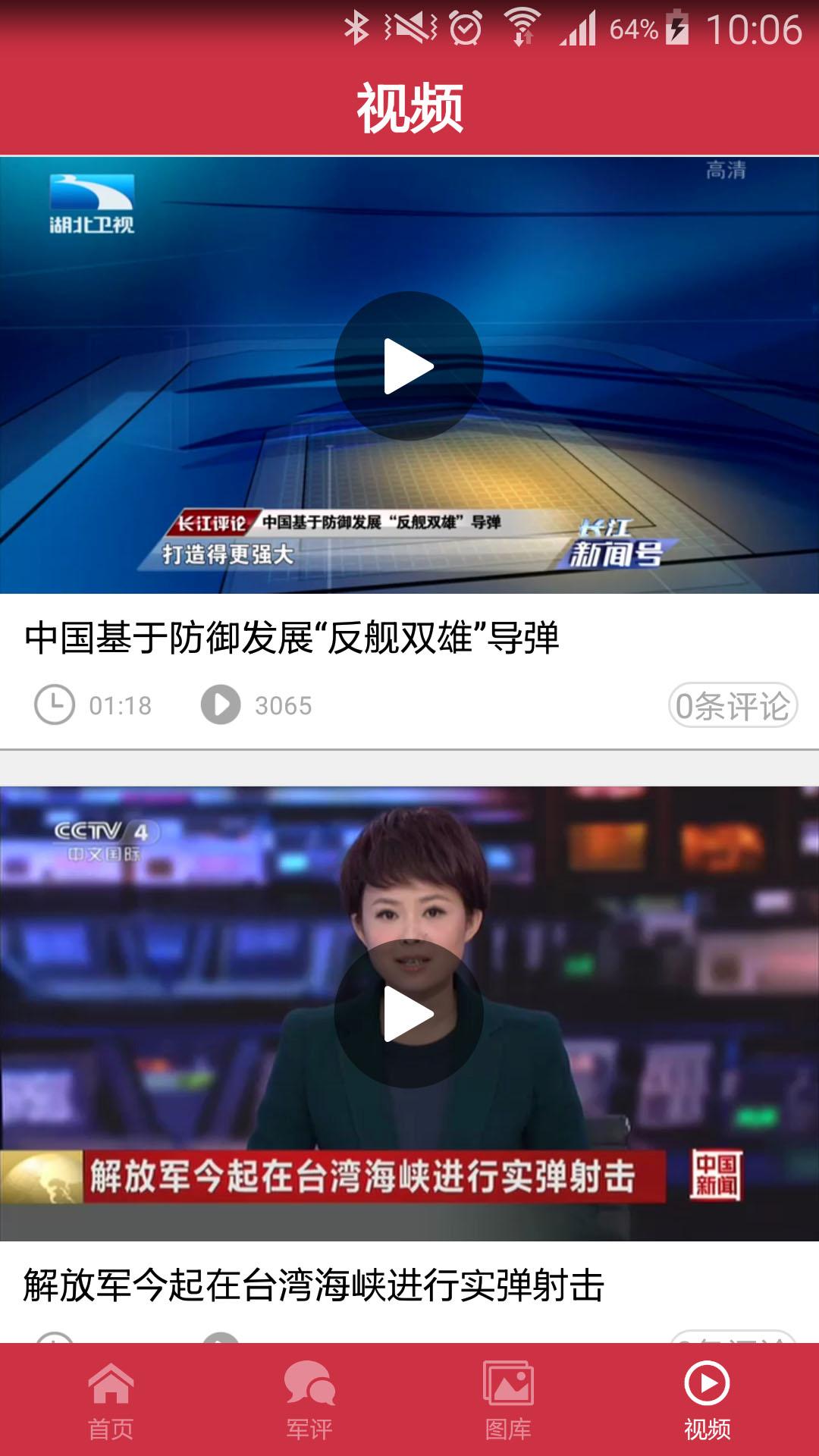
Task: Play the 台湾海峡实弹射击 video
Action: tap(409, 1014)
